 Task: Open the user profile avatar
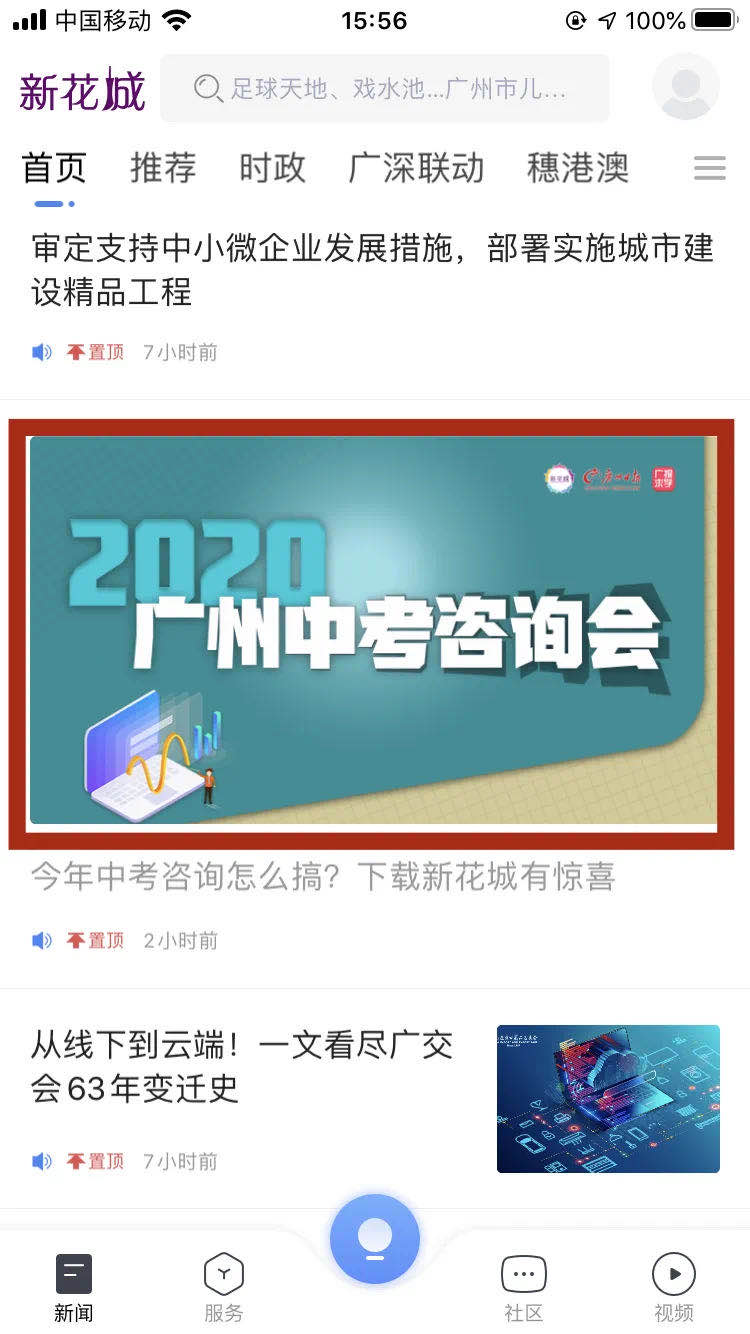click(685, 87)
